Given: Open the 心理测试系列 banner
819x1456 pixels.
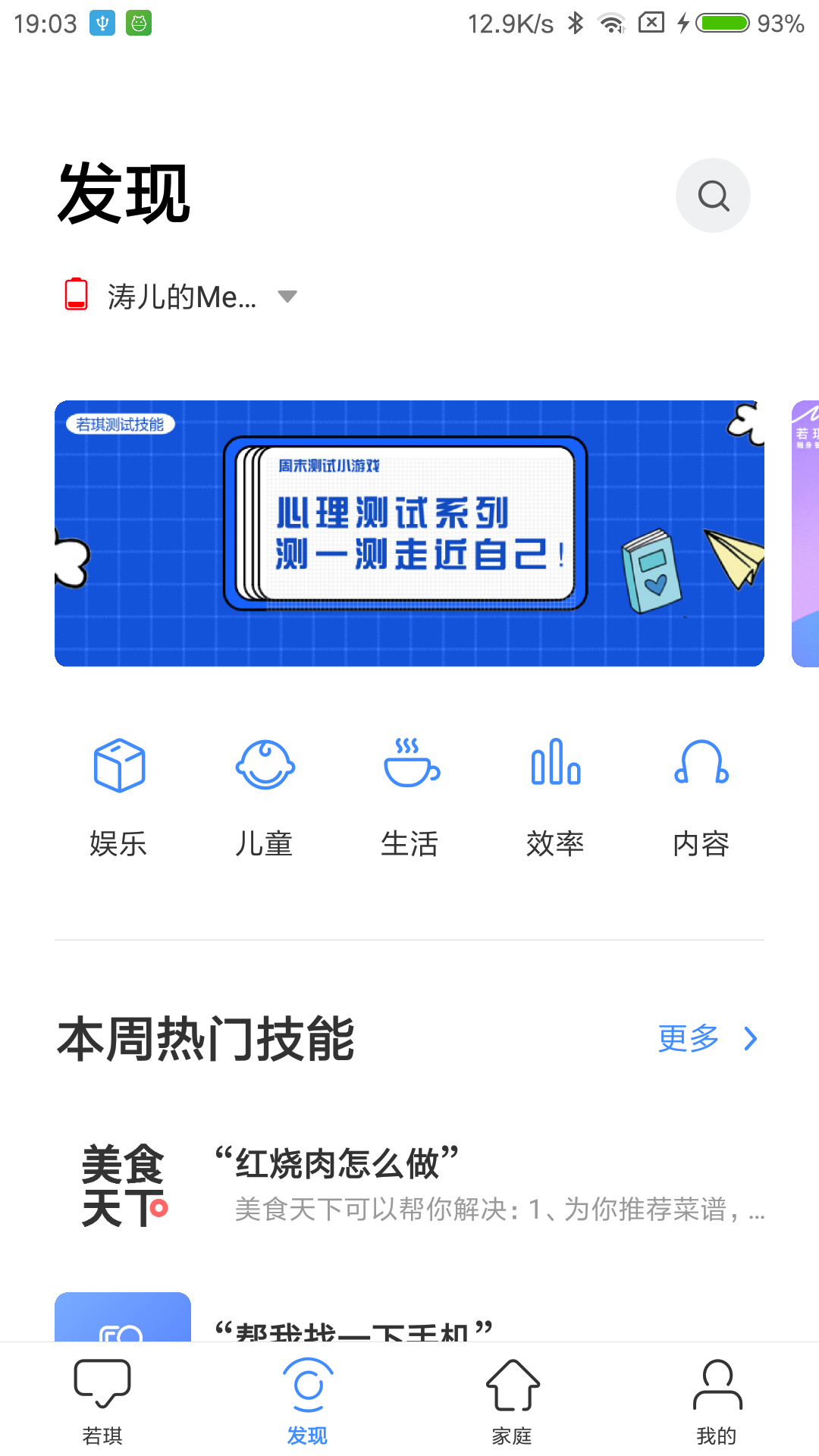Looking at the screenshot, I should pyautogui.click(x=409, y=533).
